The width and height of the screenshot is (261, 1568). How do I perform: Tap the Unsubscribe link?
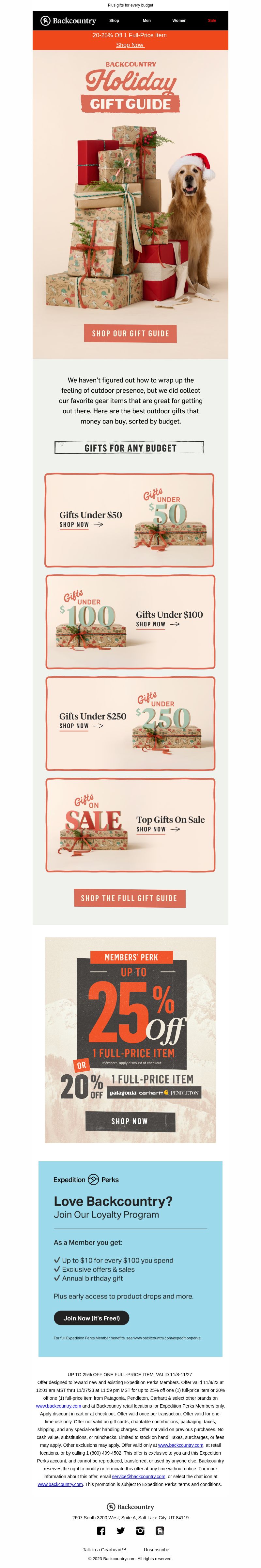point(156,1549)
